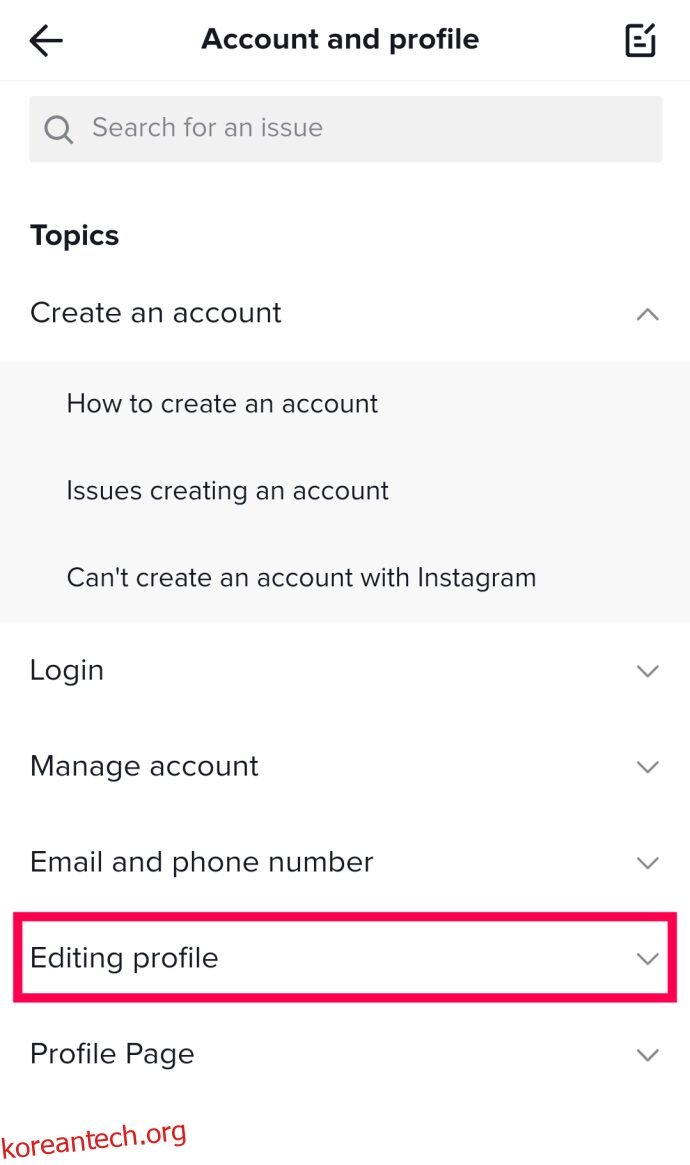Tap the Search for an issue field
The height and width of the screenshot is (1165, 690).
[x=345, y=129]
